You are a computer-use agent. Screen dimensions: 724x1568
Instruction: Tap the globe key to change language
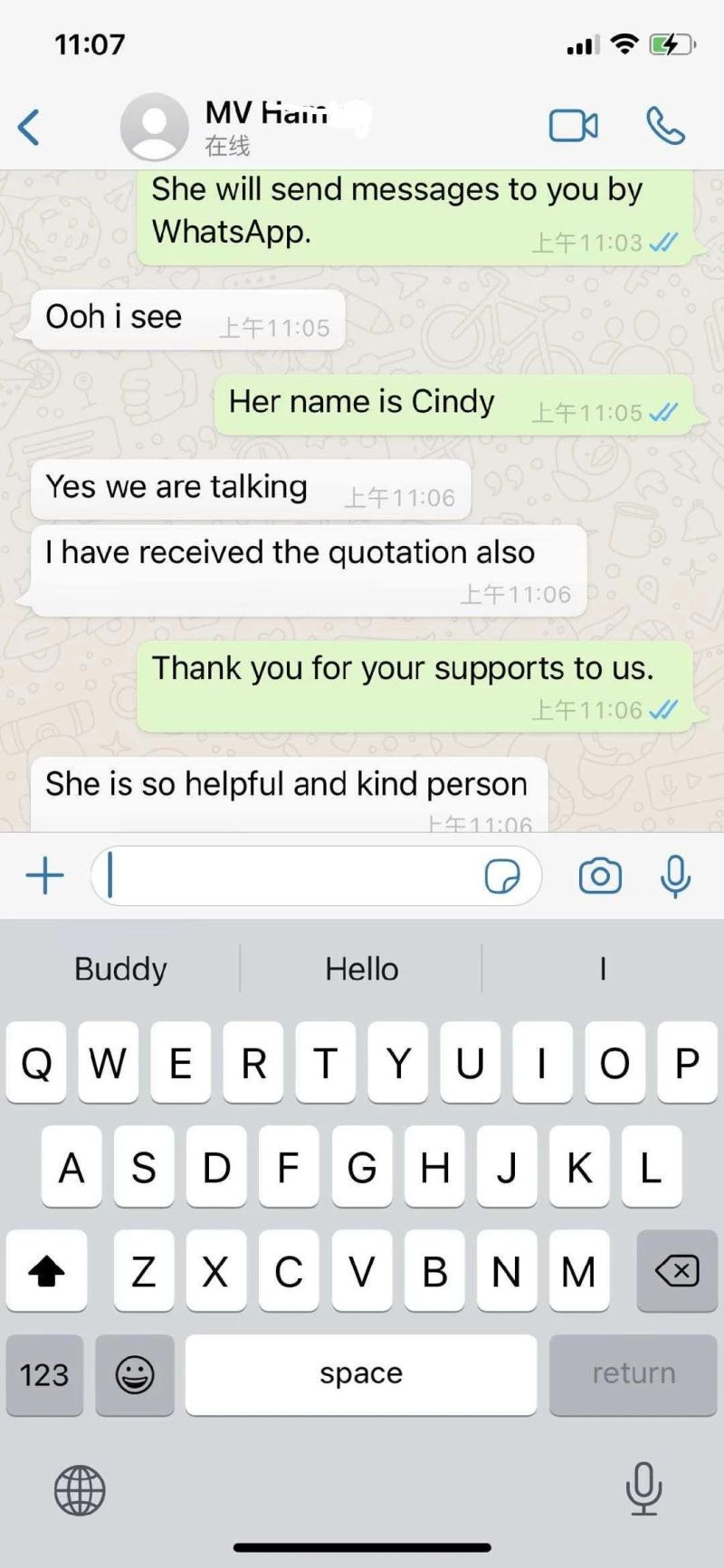80,1490
